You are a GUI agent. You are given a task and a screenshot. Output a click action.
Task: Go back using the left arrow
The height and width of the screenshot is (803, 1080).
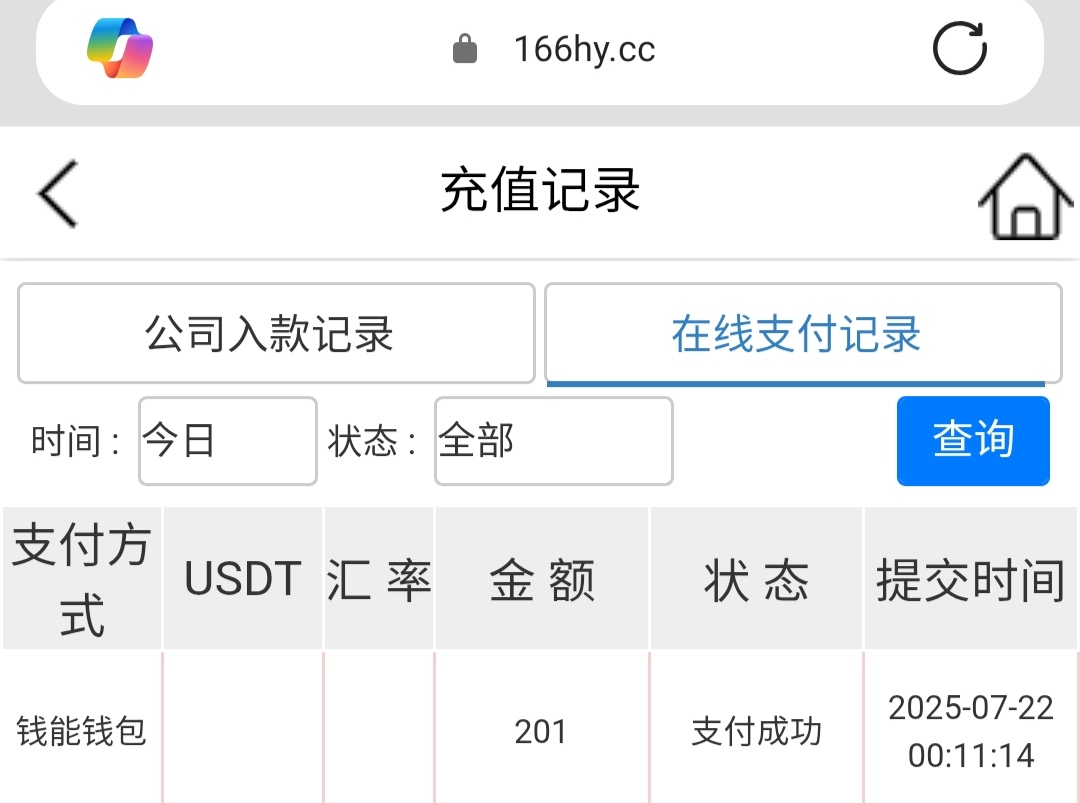pyautogui.click(x=58, y=193)
